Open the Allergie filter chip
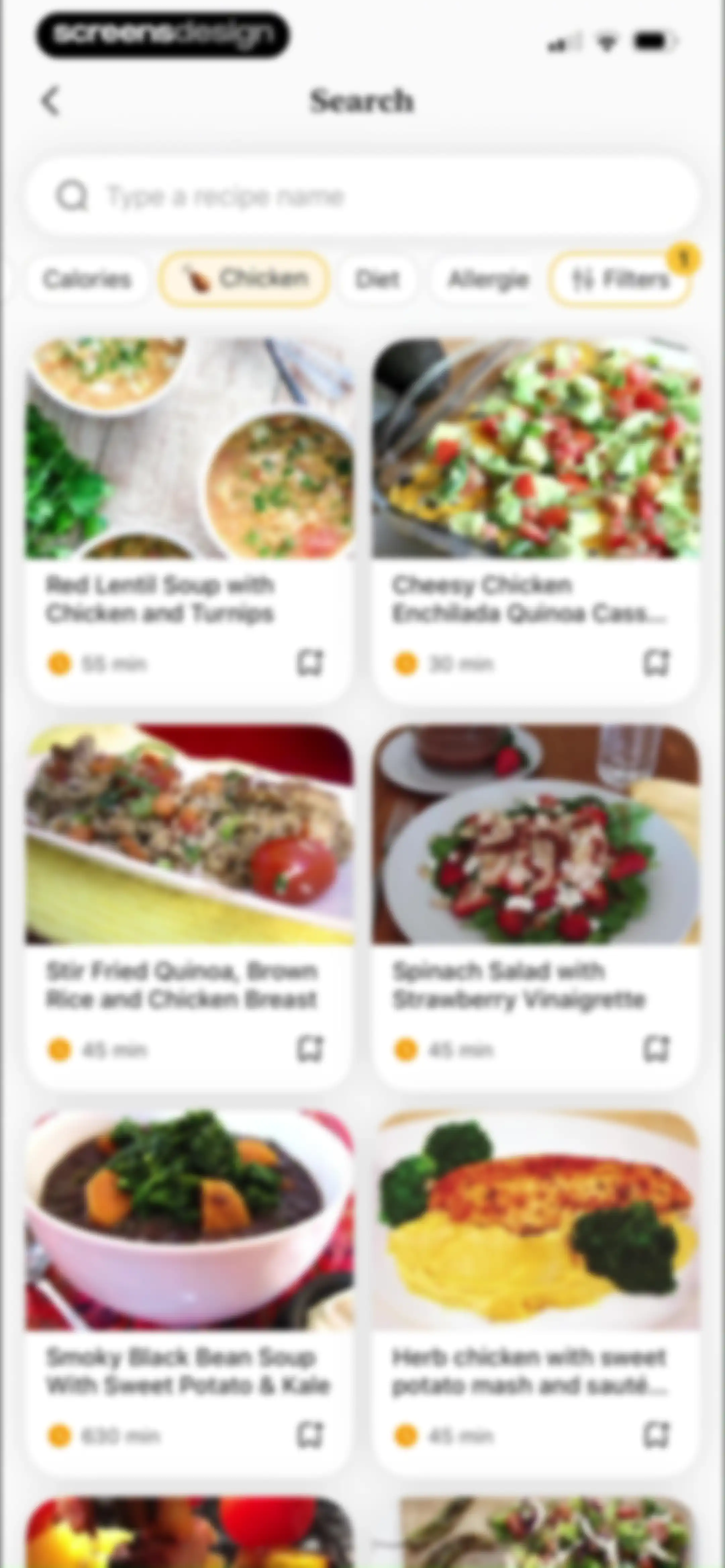 488,279
